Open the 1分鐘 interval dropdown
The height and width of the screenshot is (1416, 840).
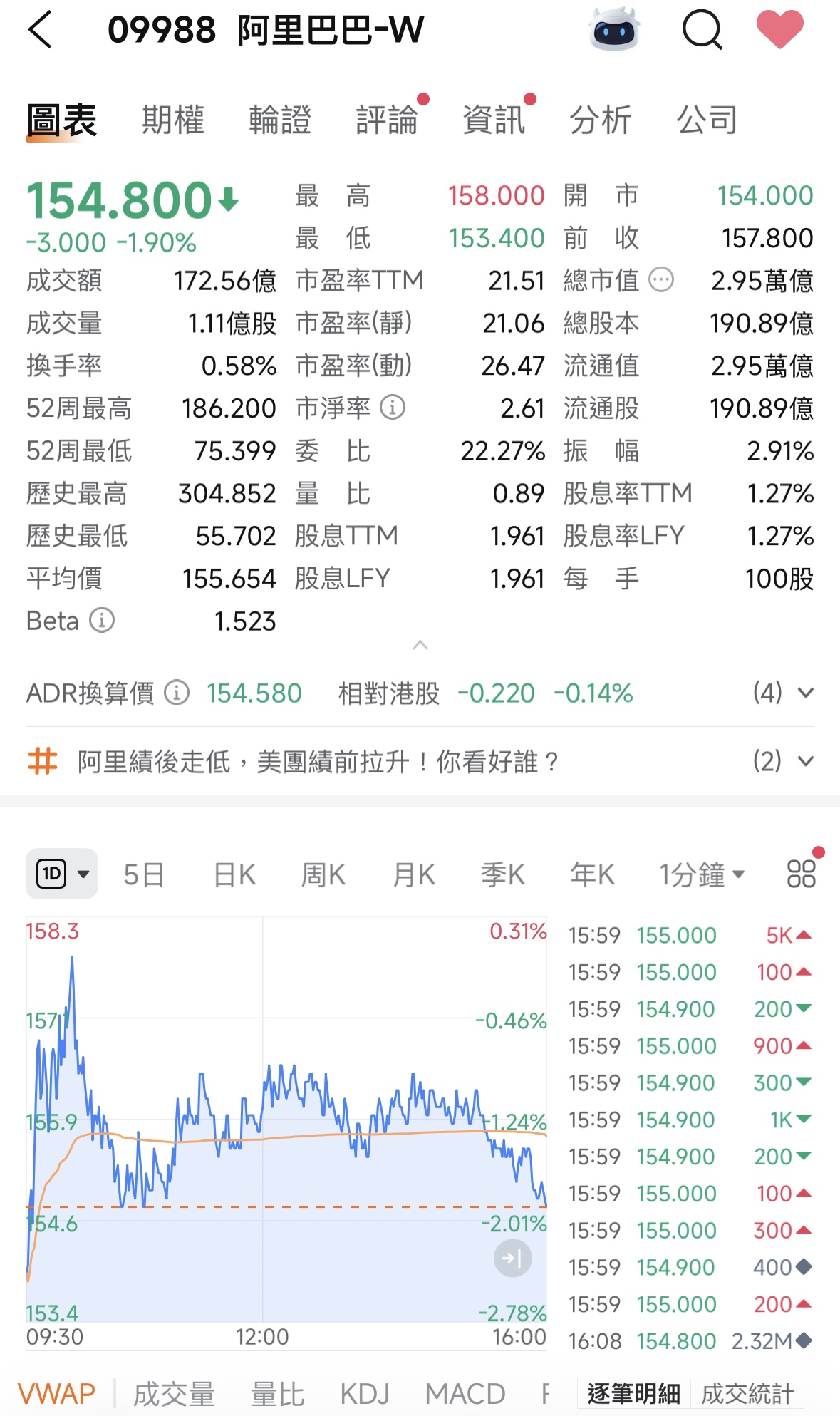click(x=702, y=873)
